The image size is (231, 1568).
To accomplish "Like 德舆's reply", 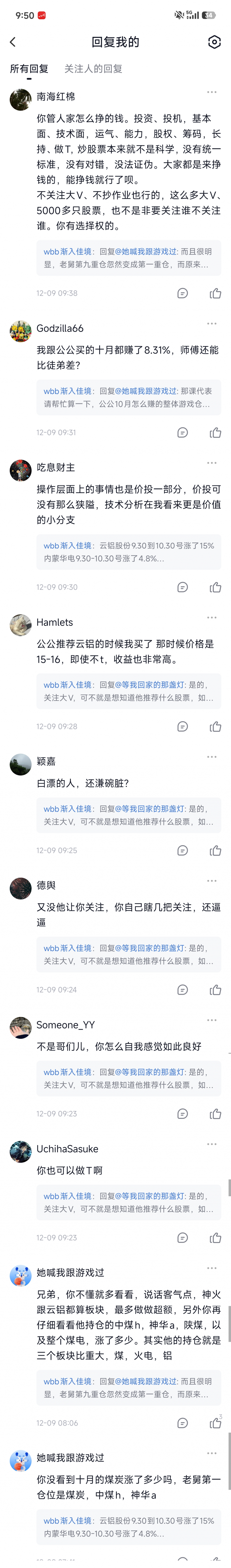I will click(215, 990).
